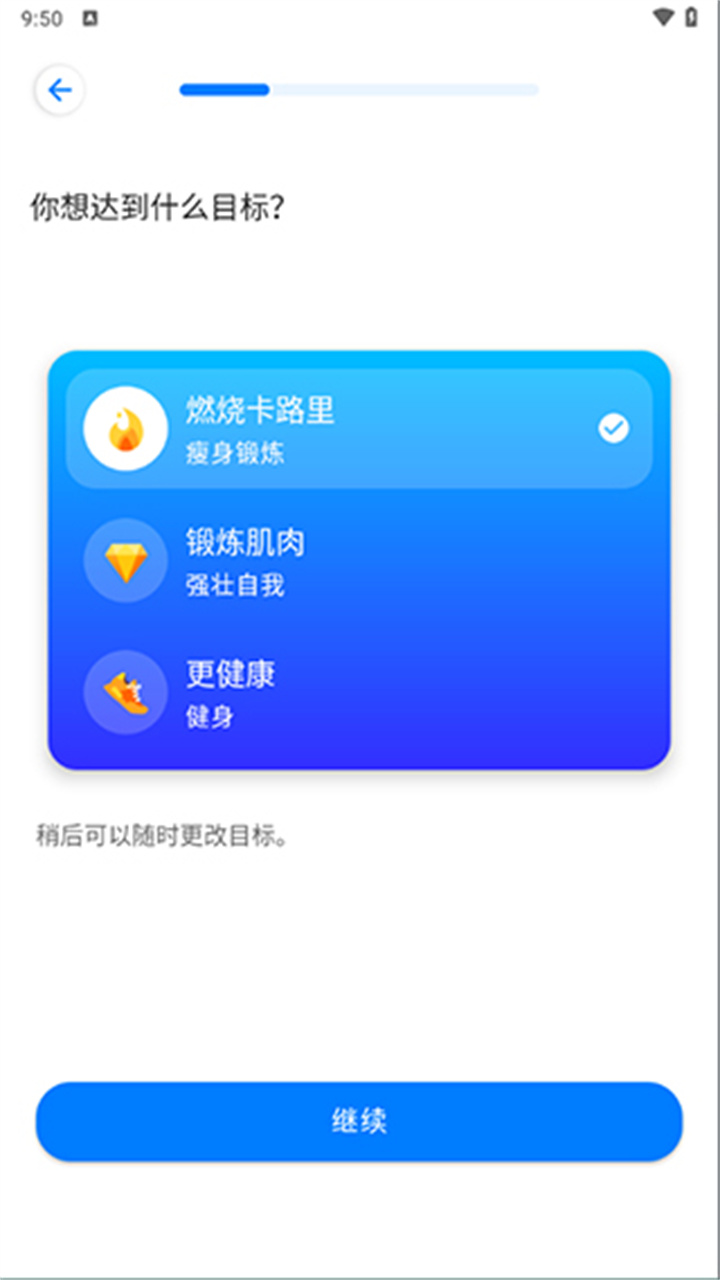
Task: Tap the 健身 subtitle under 更健康
Action: coord(209,718)
